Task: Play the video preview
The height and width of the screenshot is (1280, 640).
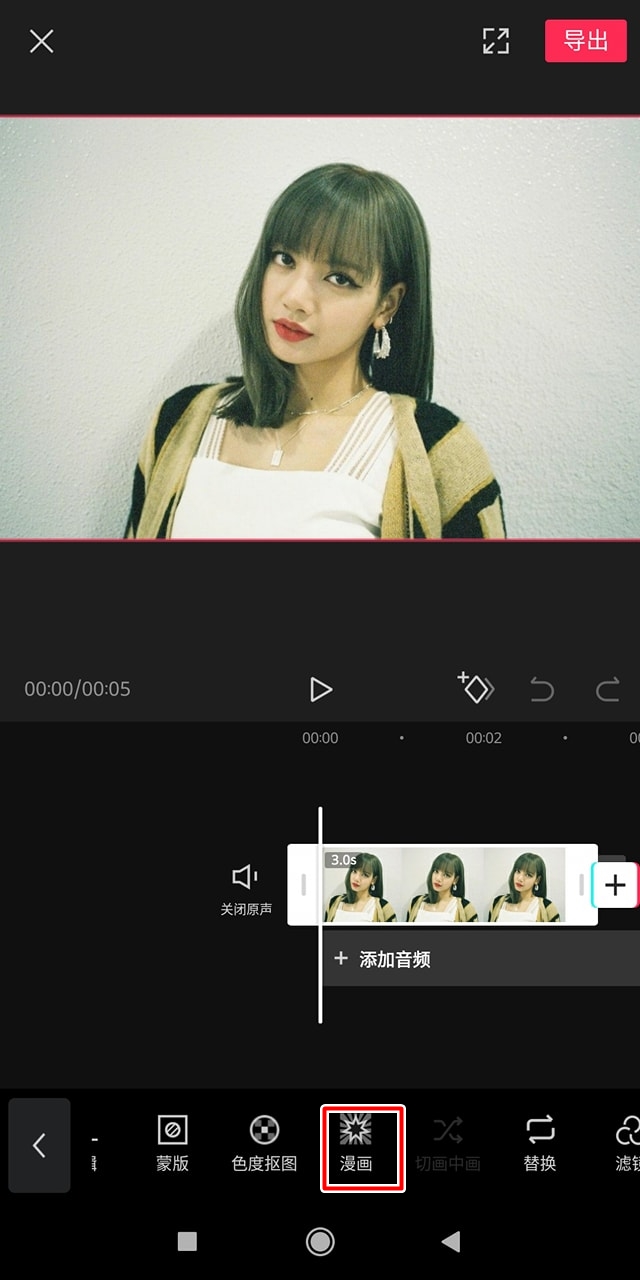Action: (x=320, y=689)
